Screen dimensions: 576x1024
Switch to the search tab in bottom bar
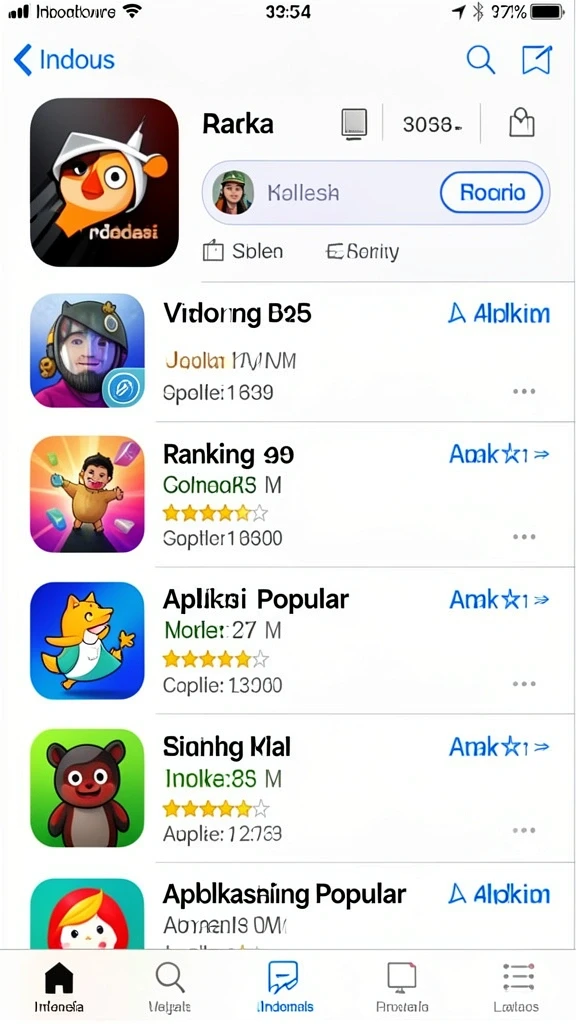(170, 987)
